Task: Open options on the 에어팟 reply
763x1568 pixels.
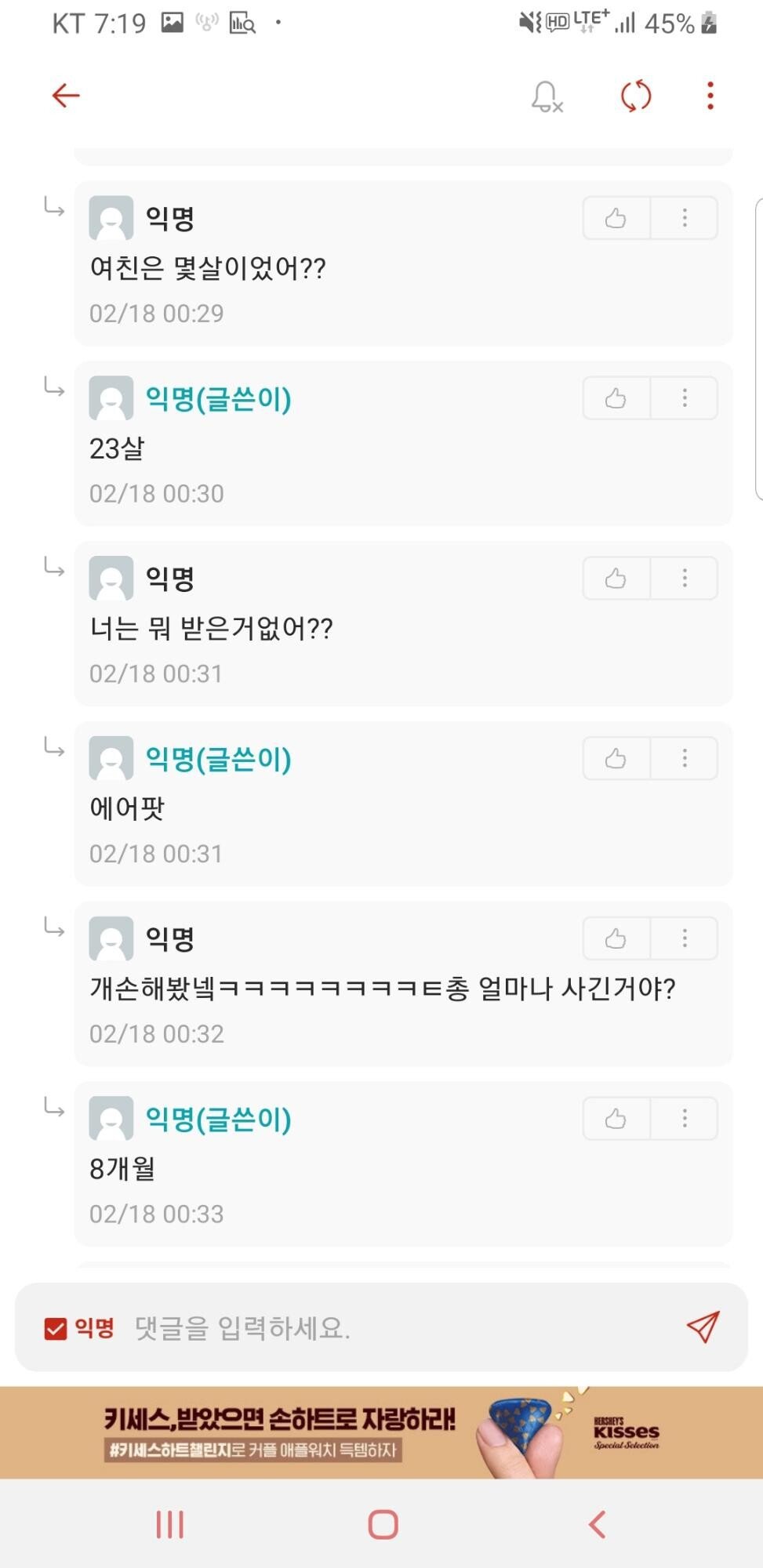Action: tap(684, 758)
